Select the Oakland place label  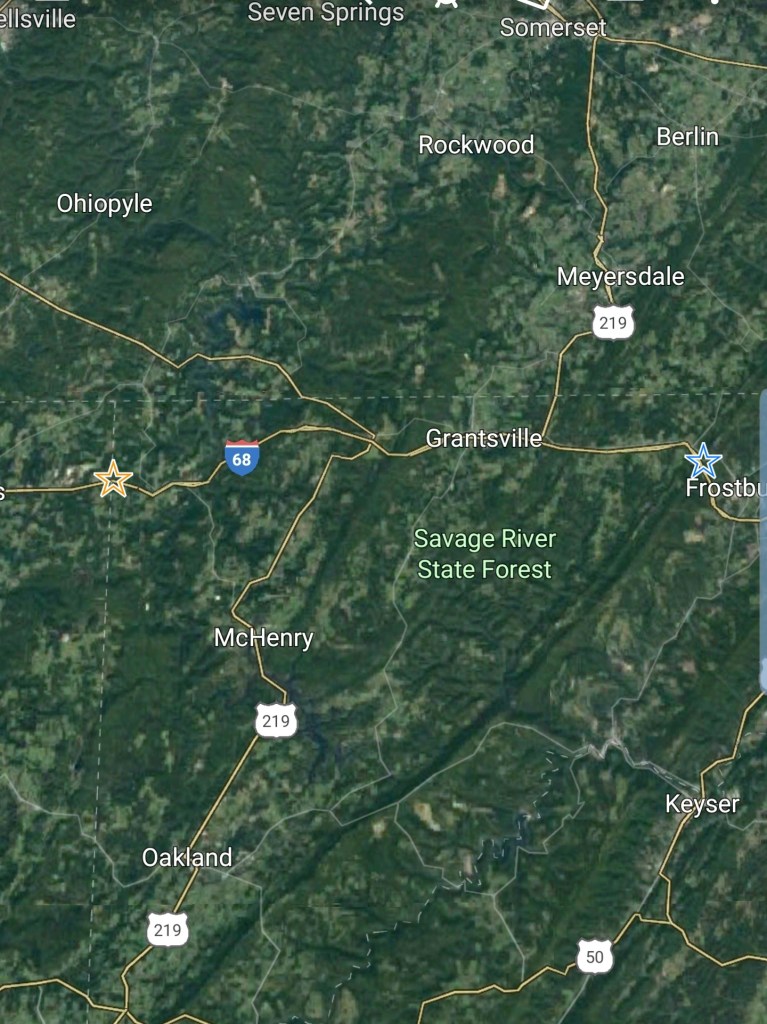(x=187, y=857)
